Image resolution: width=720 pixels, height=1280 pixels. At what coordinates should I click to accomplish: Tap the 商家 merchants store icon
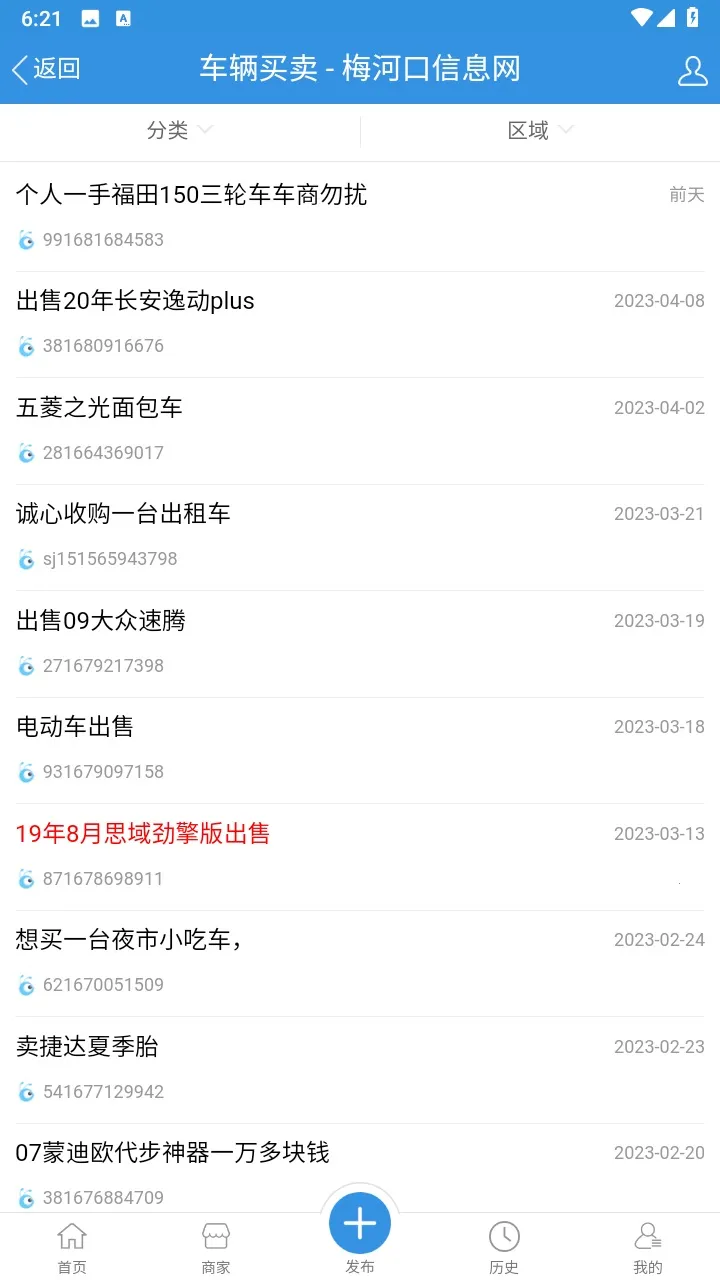point(215,1236)
